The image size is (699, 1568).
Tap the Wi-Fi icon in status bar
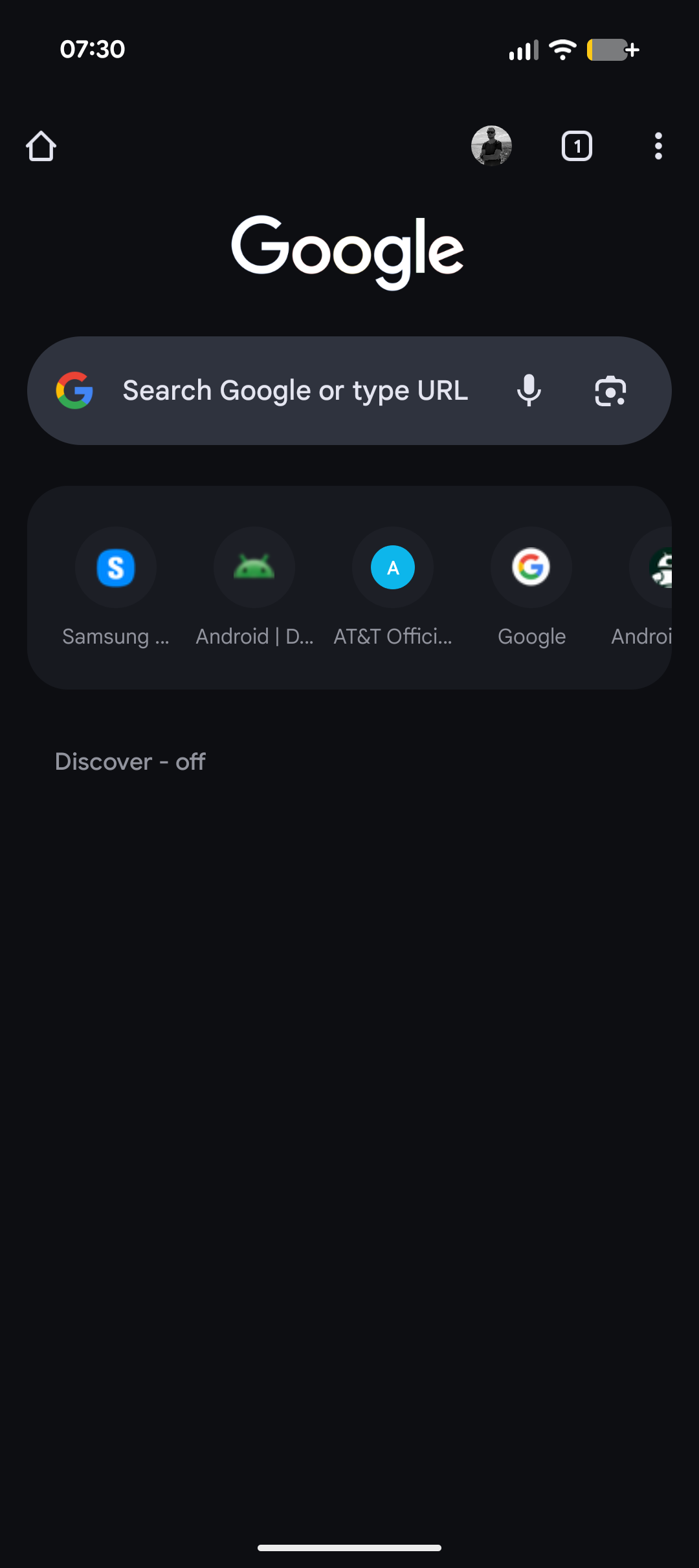[x=562, y=49]
